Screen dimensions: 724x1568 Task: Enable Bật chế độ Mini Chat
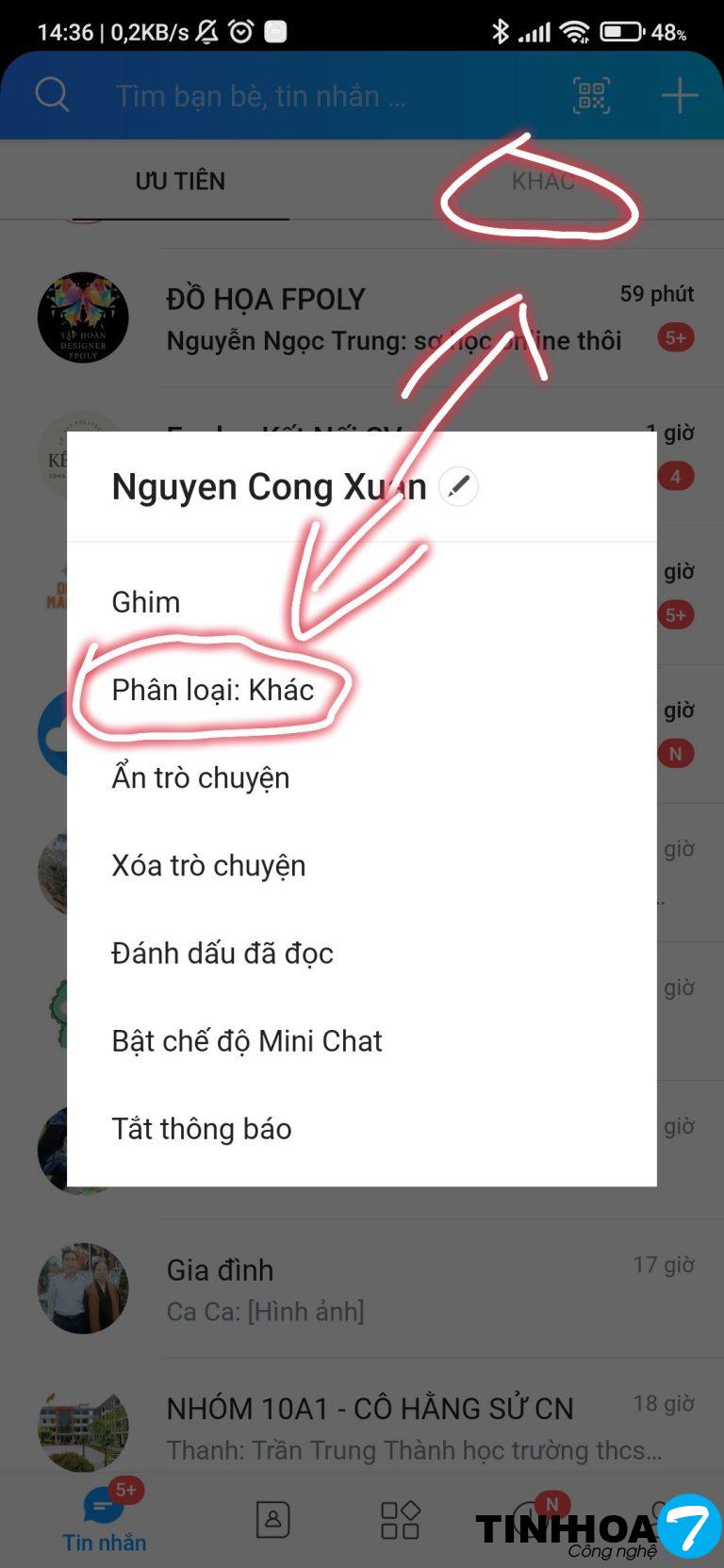coord(247,1040)
